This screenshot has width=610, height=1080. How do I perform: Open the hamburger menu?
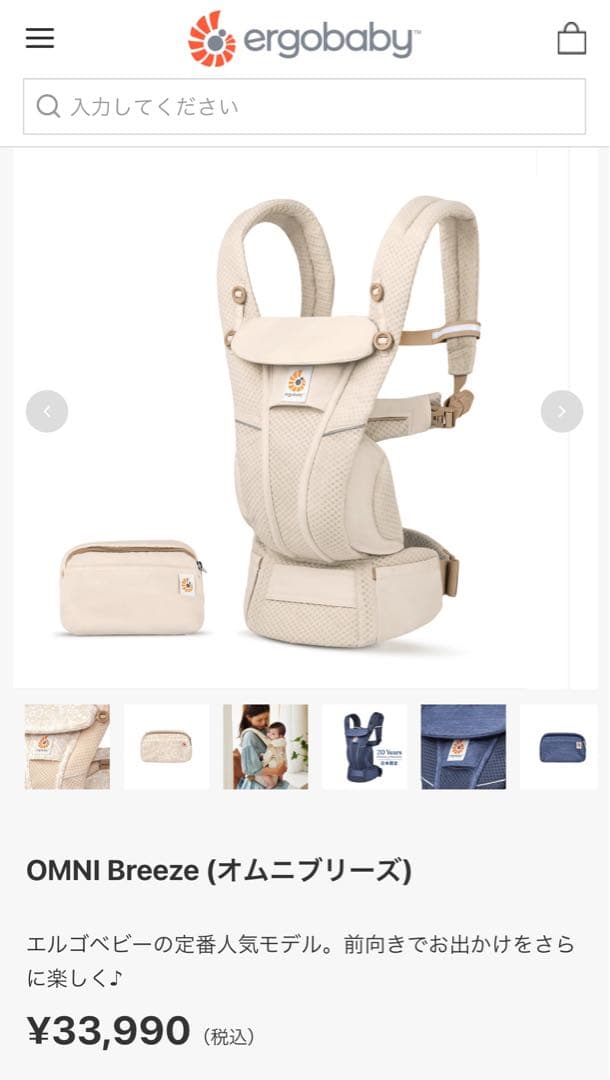(x=40, y=39)
